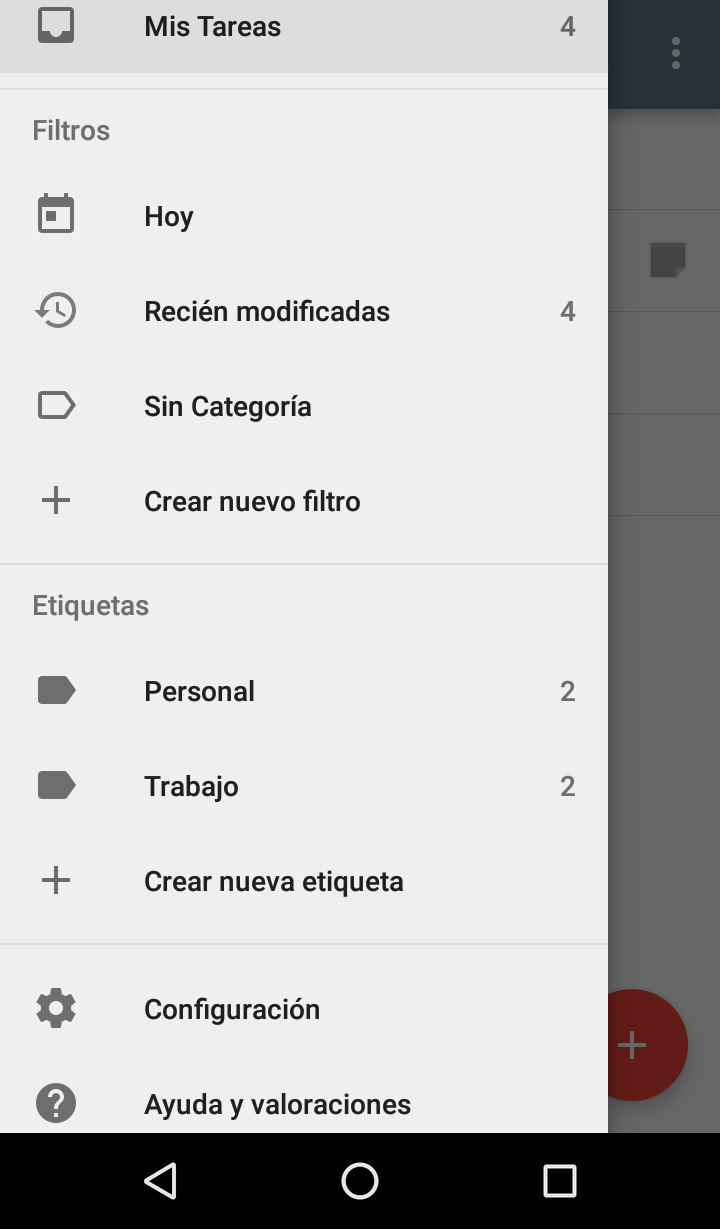The width and height of the screenshot is (720, 1229).
Task: Return to the home screen
Action: (x=360, y=1181)
